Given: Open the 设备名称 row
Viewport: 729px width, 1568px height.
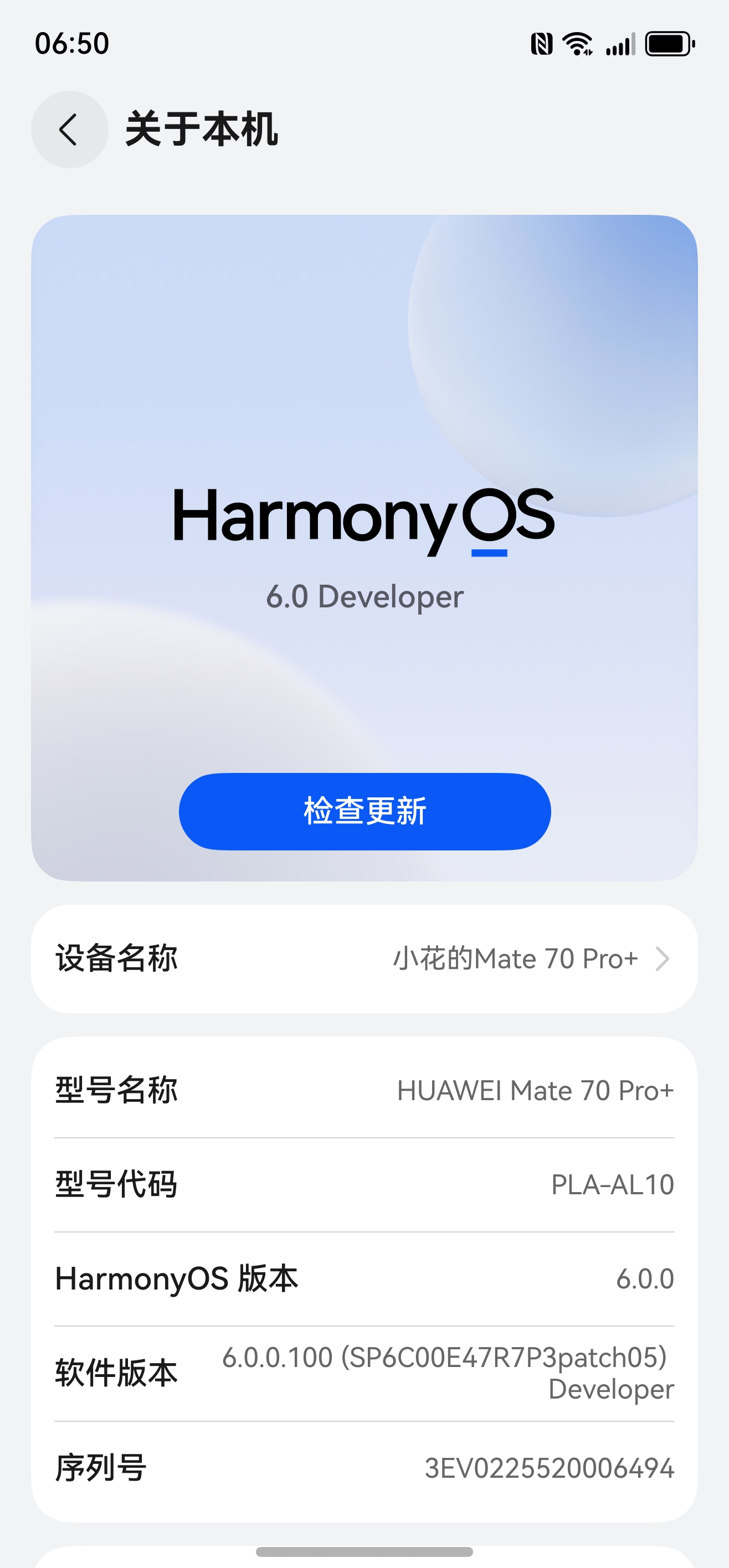Looking at the screenshot, I should click(x=364, y=959).
